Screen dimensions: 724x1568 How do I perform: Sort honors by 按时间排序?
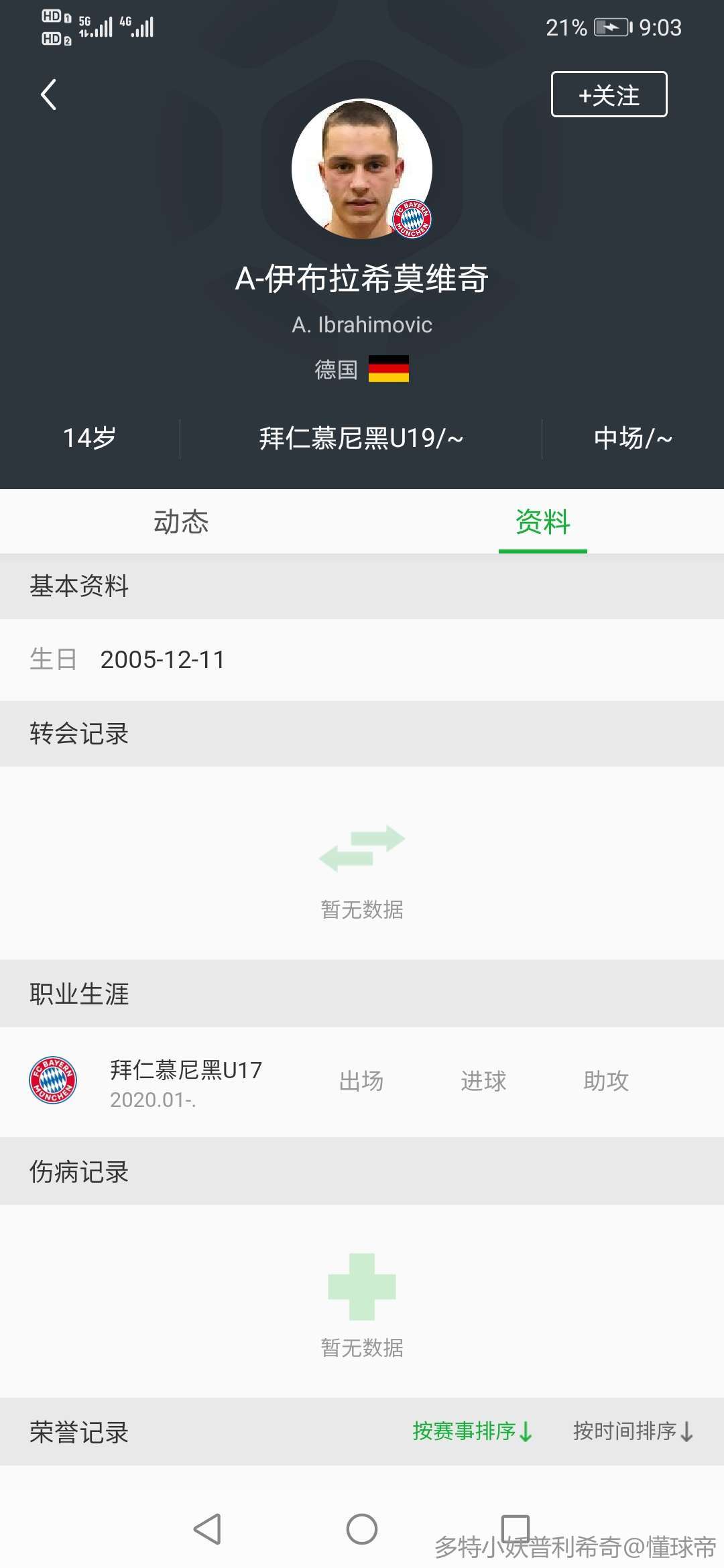point(632,1431)
